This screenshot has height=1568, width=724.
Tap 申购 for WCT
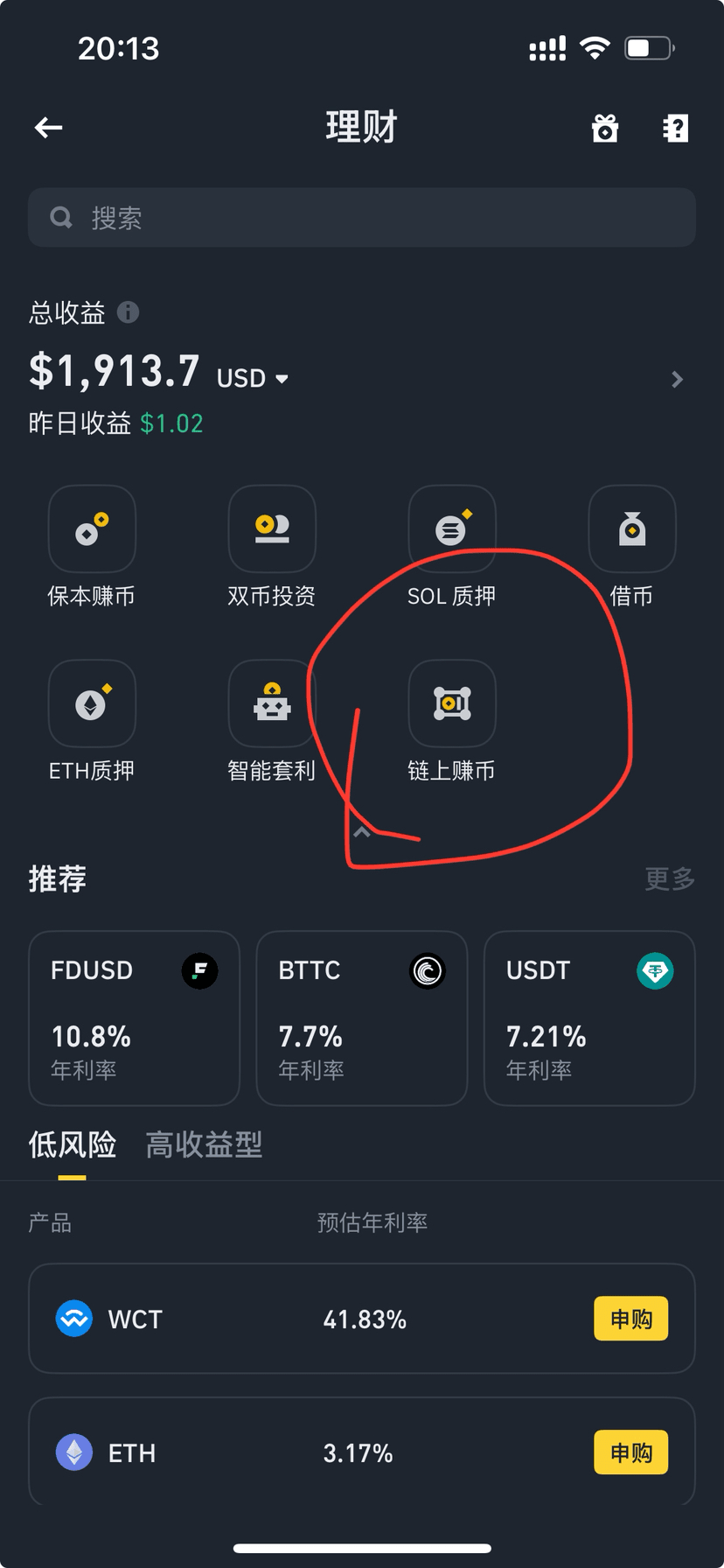point(631,1319)
